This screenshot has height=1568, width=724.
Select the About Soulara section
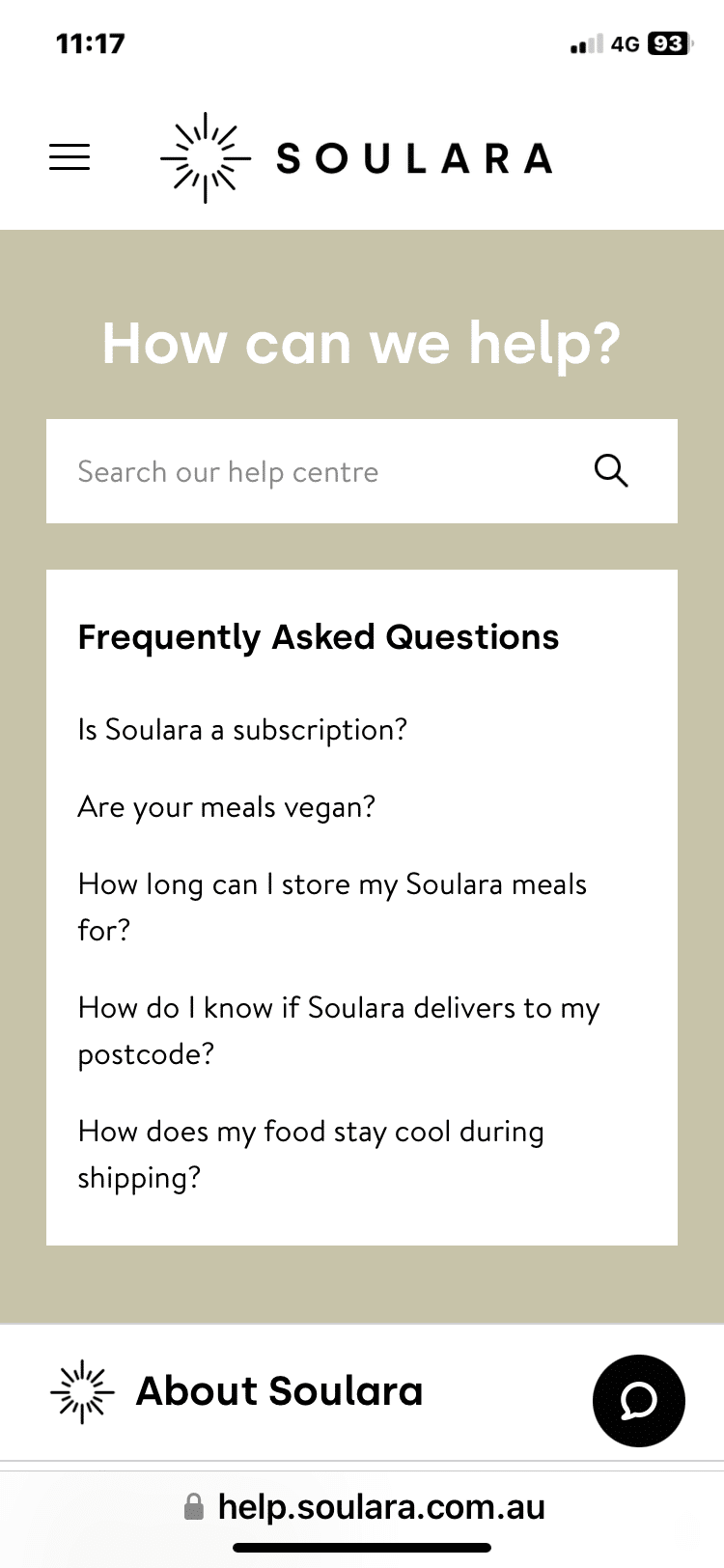point(278,1390)
